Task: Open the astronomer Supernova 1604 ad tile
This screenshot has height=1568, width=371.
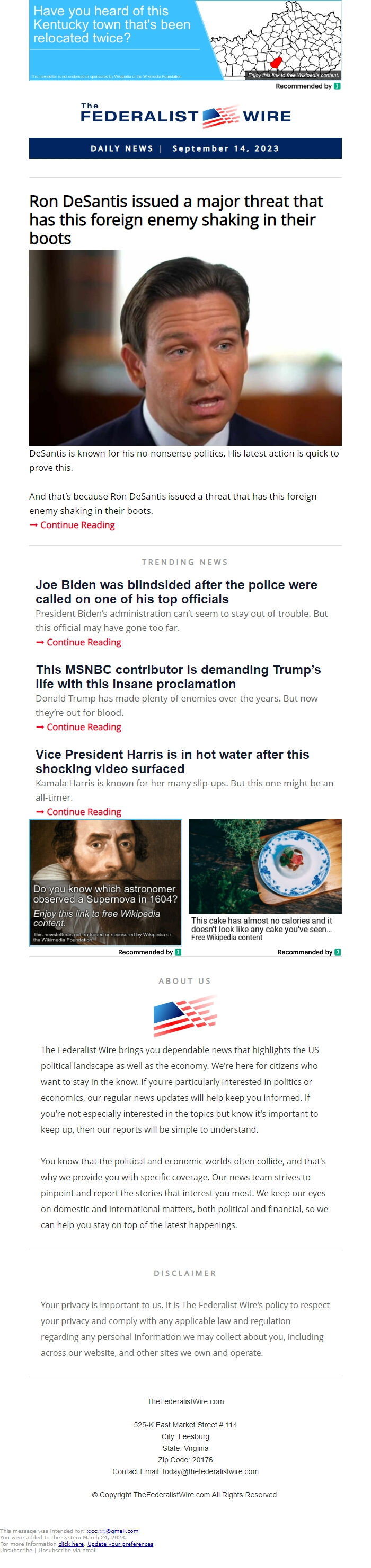Action: click(105, 881)
